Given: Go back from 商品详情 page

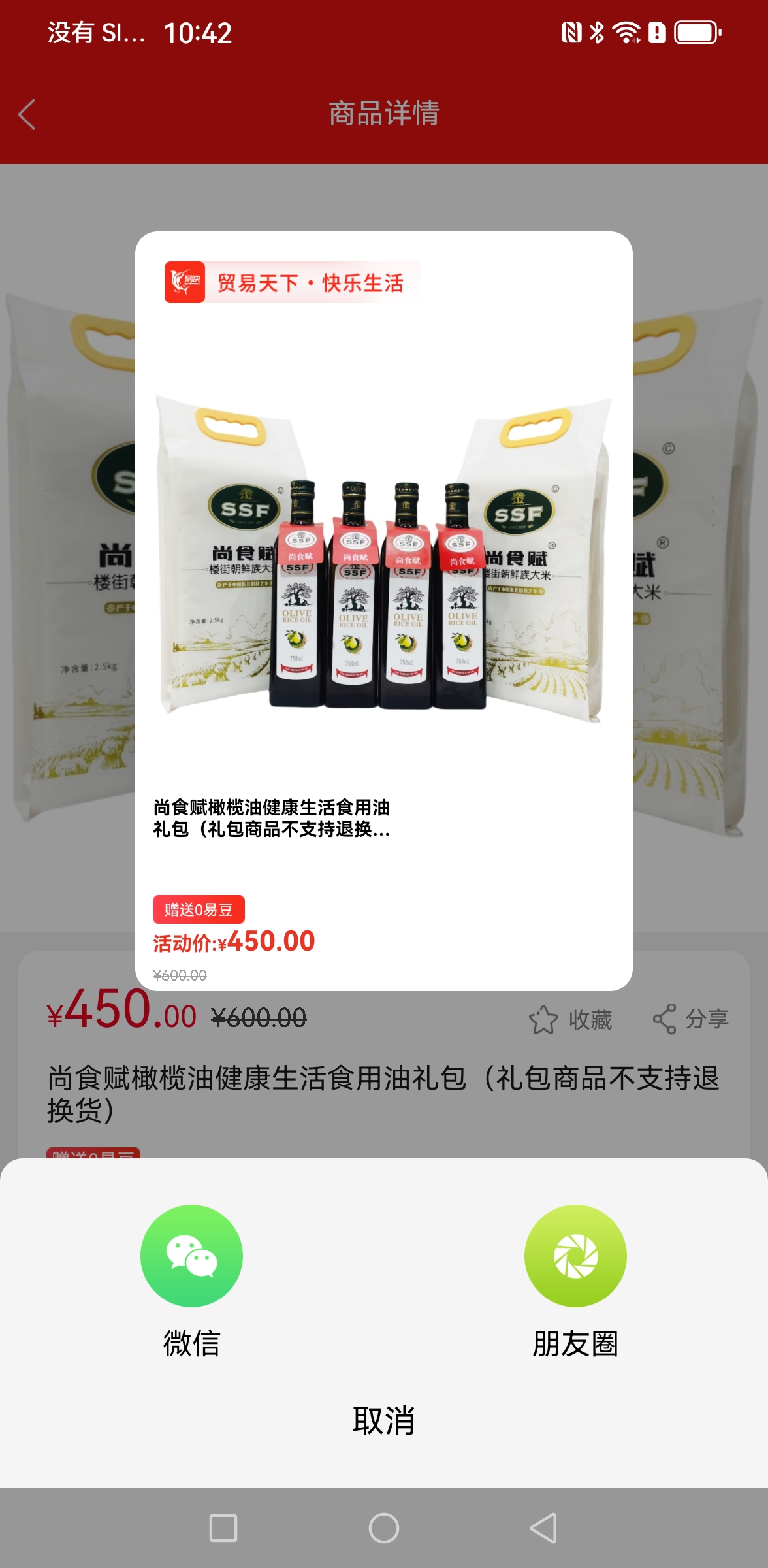Looking at the screenshot, I should click(27, 114).
